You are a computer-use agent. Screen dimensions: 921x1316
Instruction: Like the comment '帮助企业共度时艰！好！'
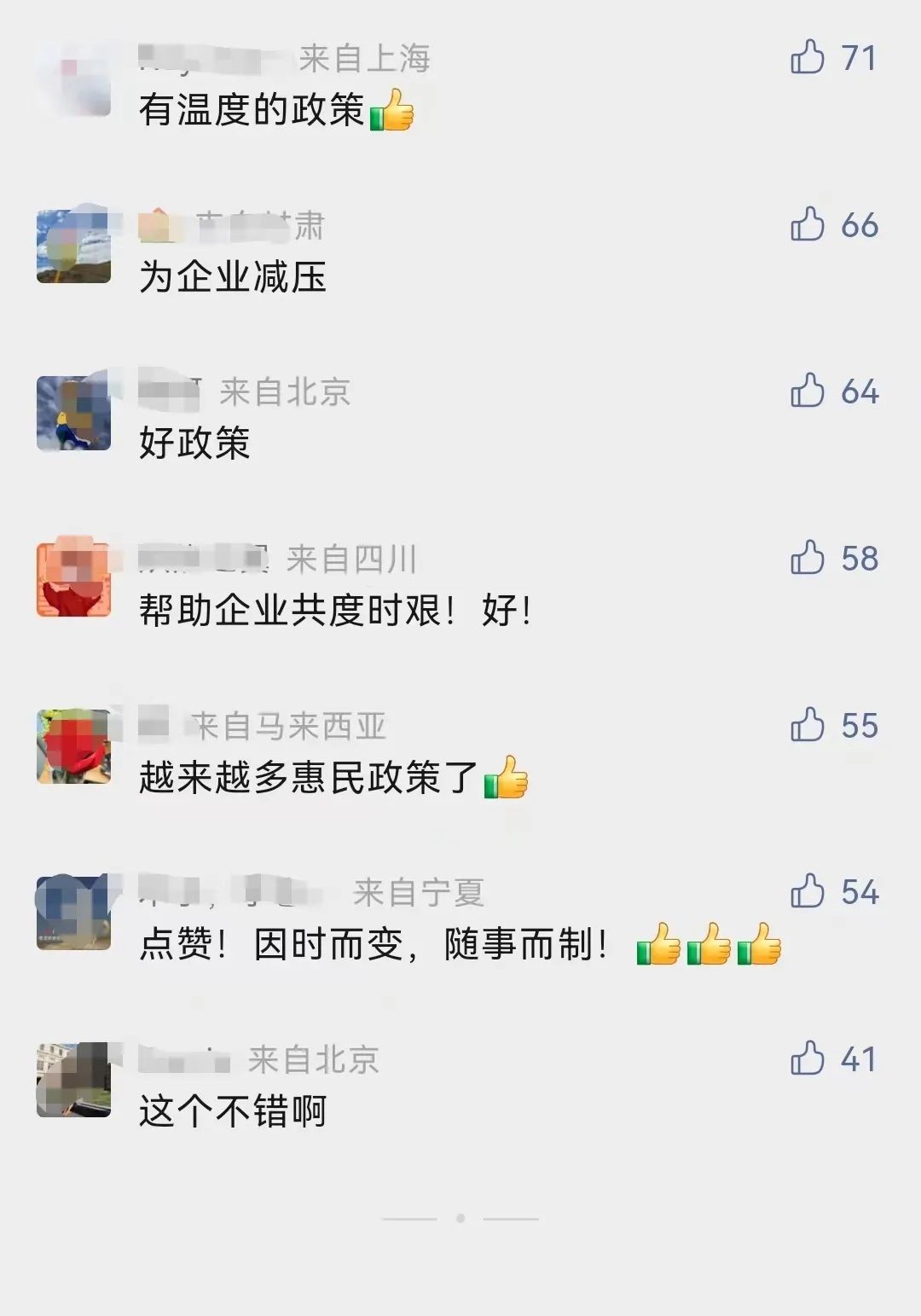[807, 558]
